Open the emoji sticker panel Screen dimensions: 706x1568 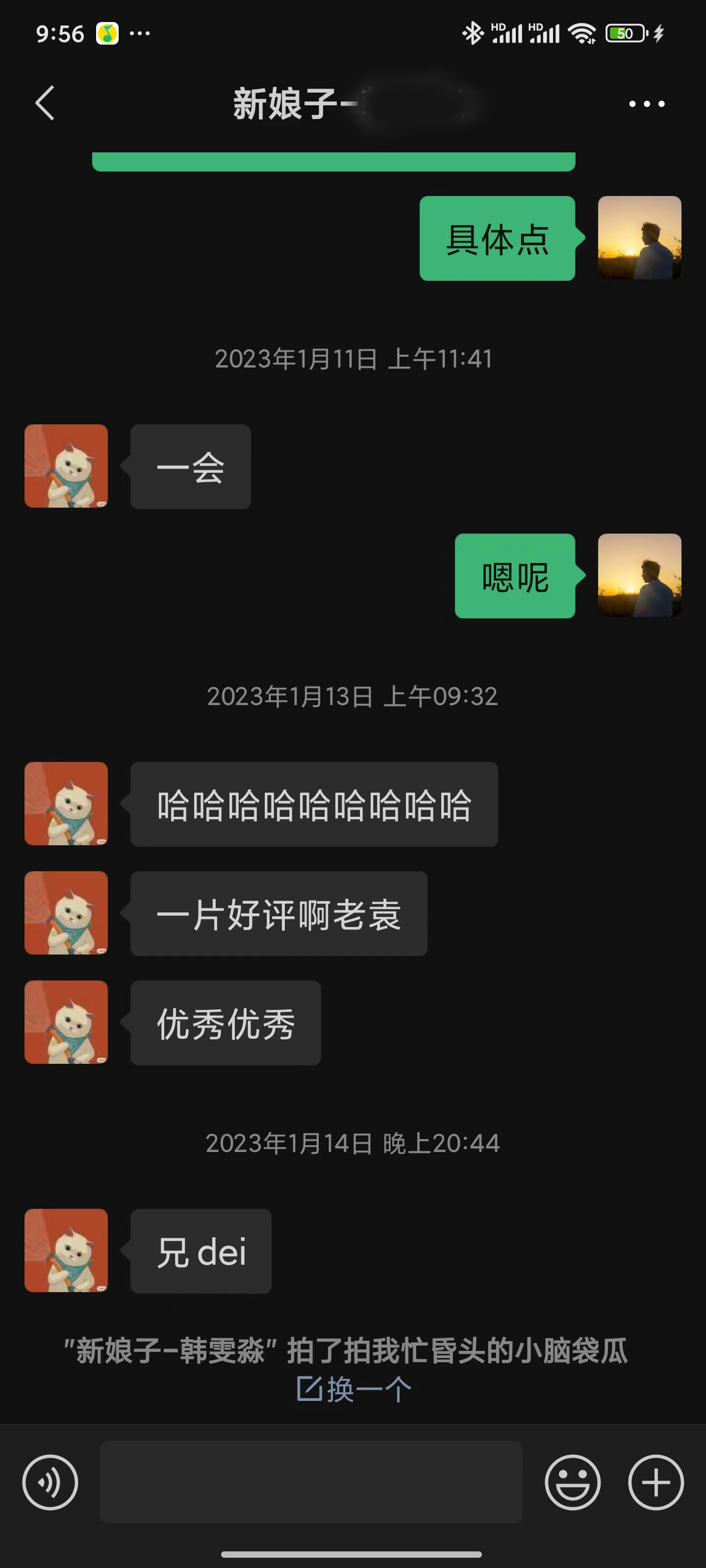pyautogui.click(x=573, y=1482)
